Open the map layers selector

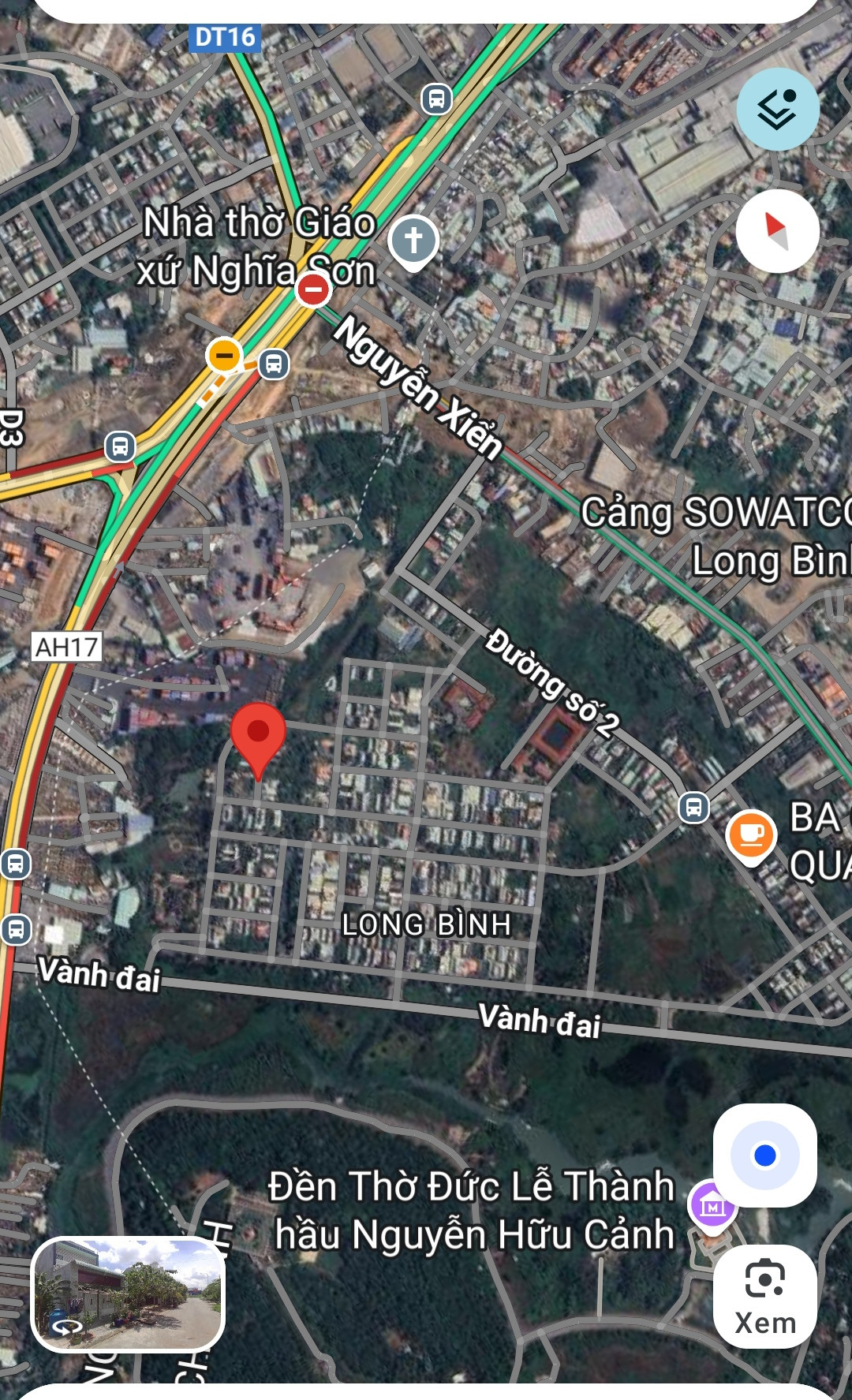pos(777,109)
